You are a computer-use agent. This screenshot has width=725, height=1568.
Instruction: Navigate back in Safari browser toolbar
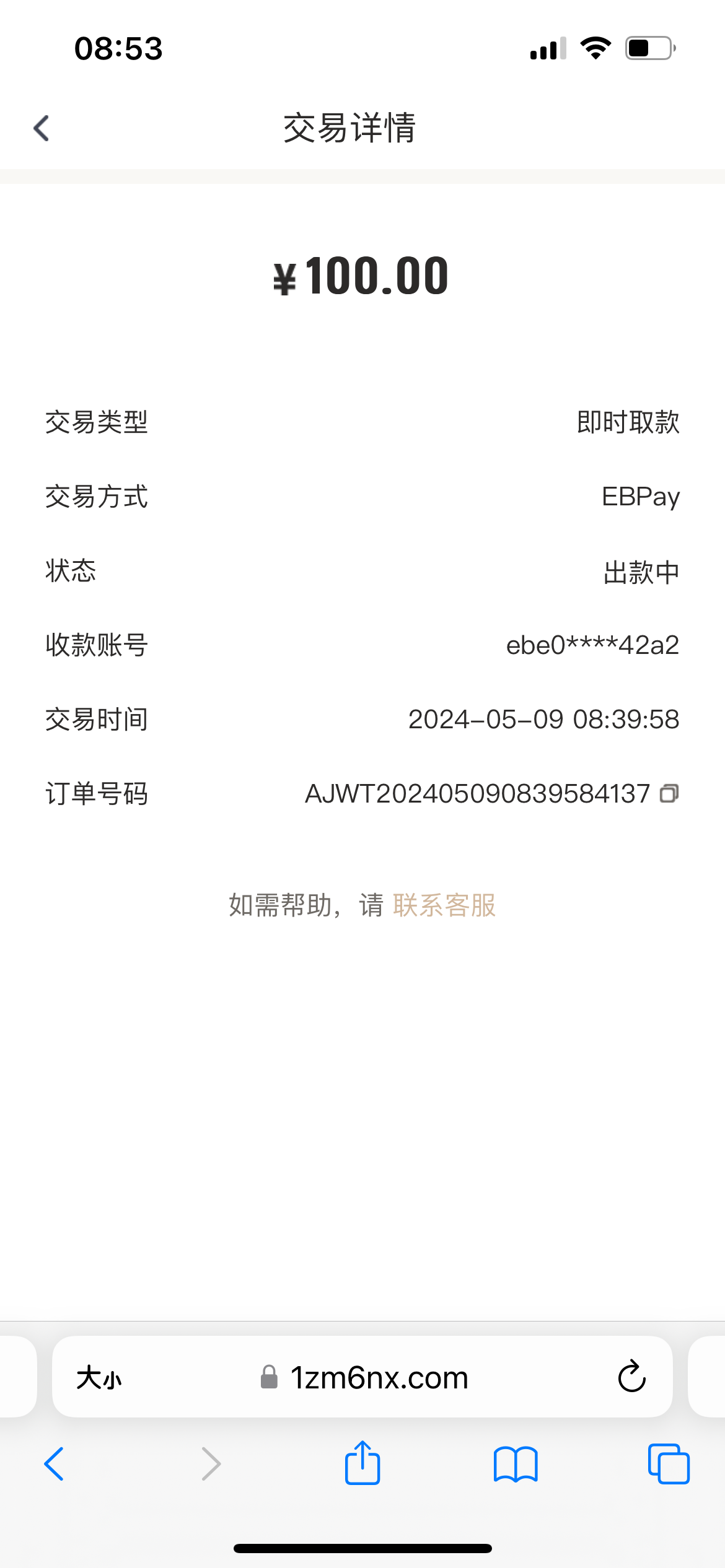(55, 1464)
